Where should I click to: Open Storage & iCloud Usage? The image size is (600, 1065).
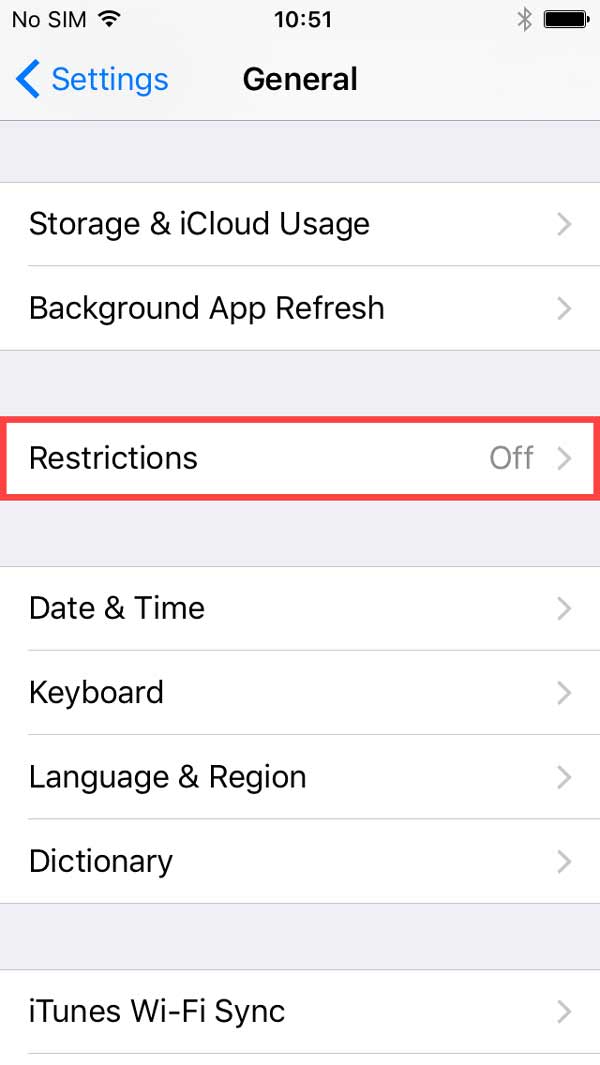pyautogui.click(x=300, y=224)
